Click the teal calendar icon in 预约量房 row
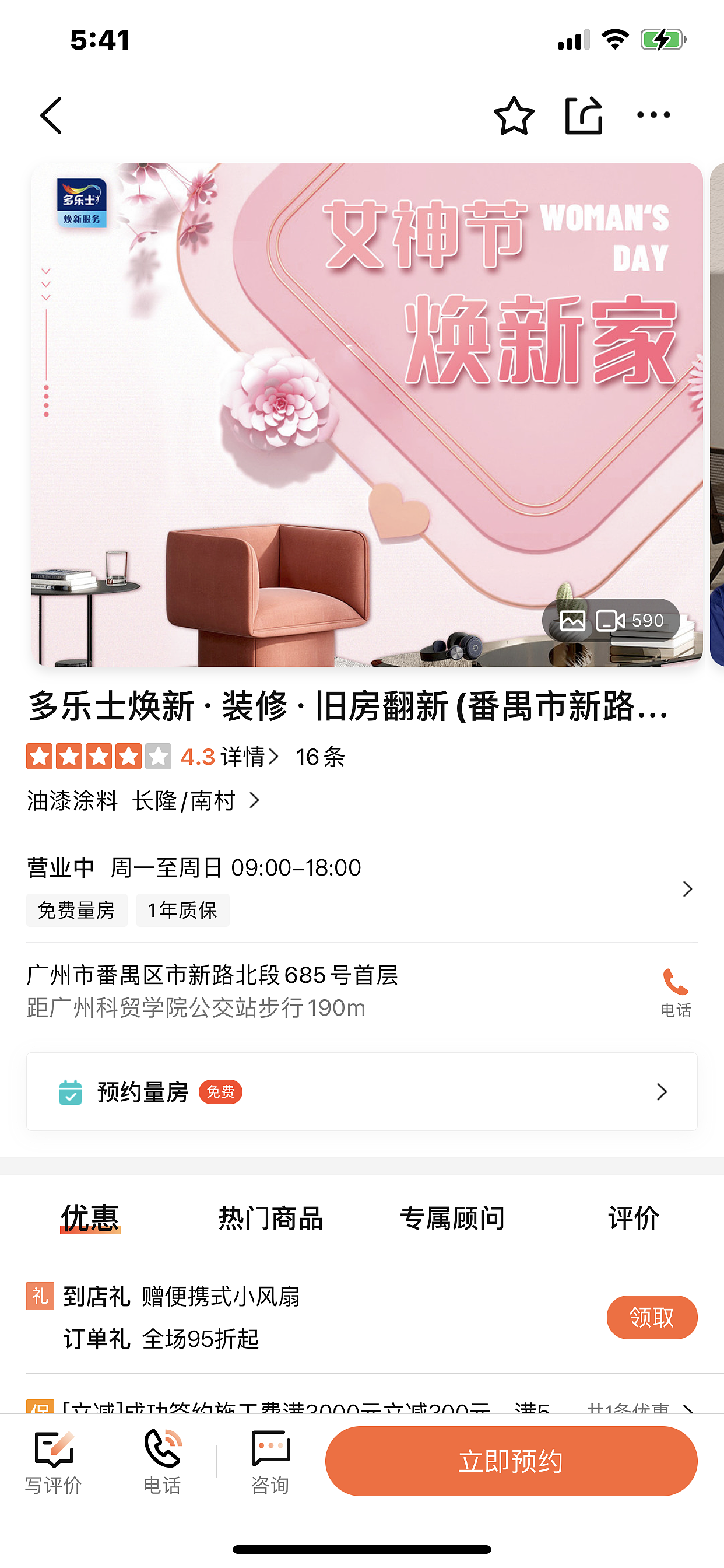This screenshot has width=724, height=1568. point(69,1091)
